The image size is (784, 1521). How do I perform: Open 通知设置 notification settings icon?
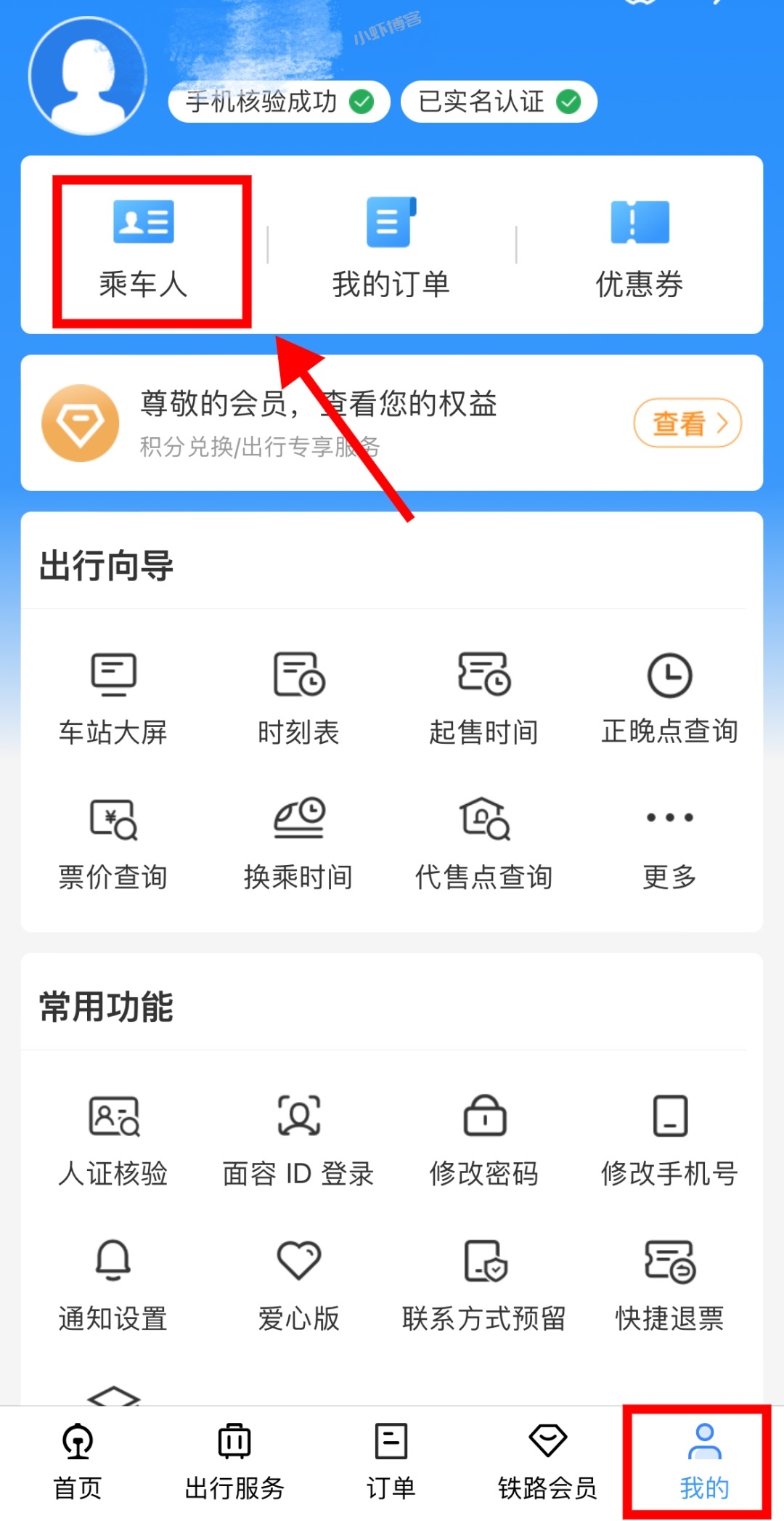pyautogui.click(x=114, y=1260)
